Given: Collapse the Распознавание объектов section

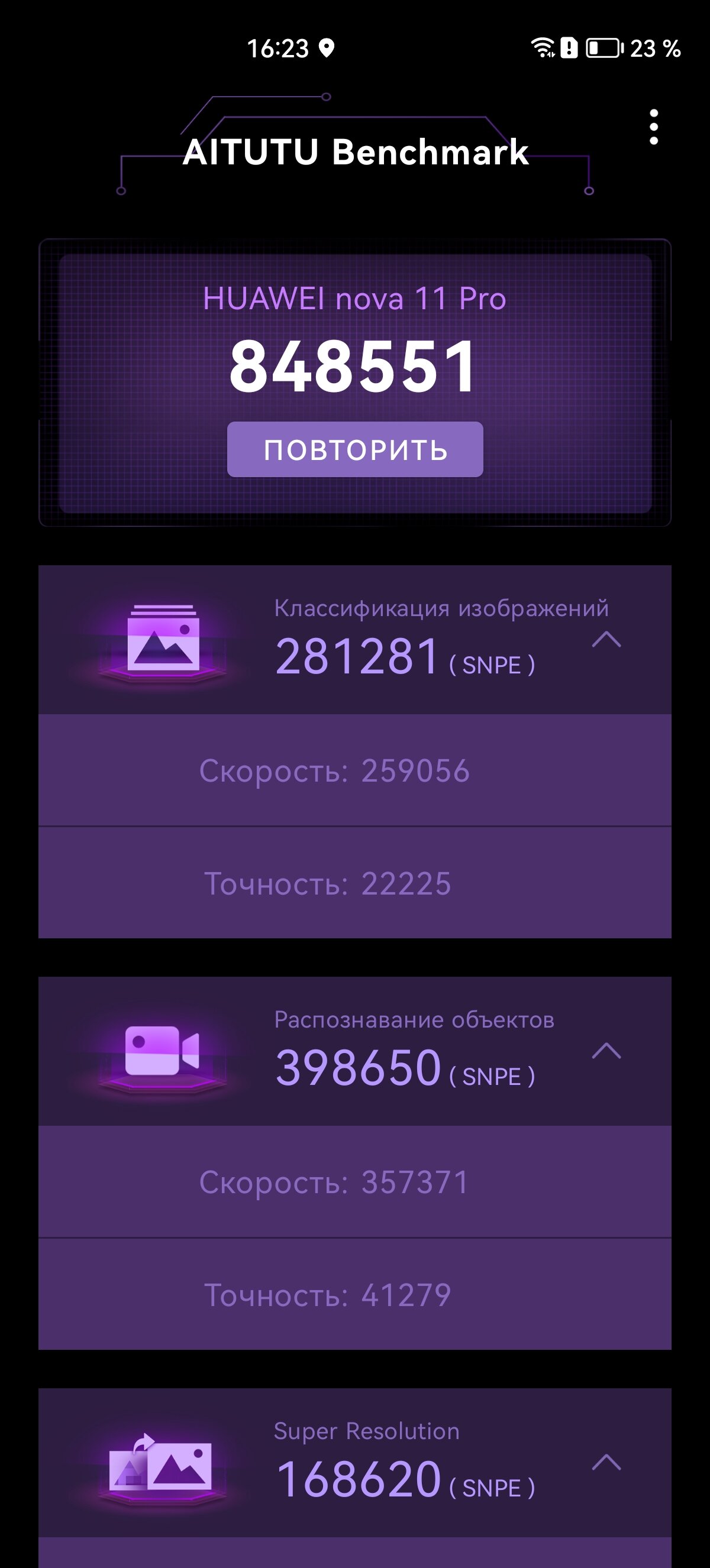Looking at the screenshot, I should pos(606,1051).
